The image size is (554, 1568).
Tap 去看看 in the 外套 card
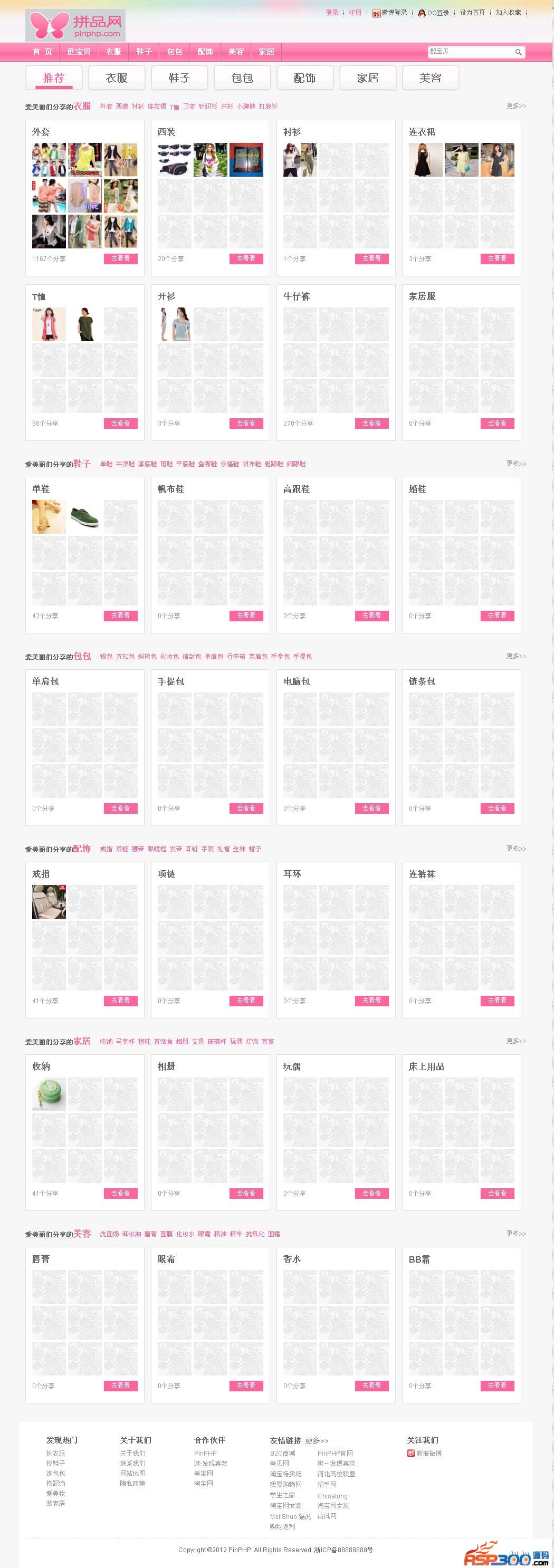pyautogui.click(x=120, y=258)
